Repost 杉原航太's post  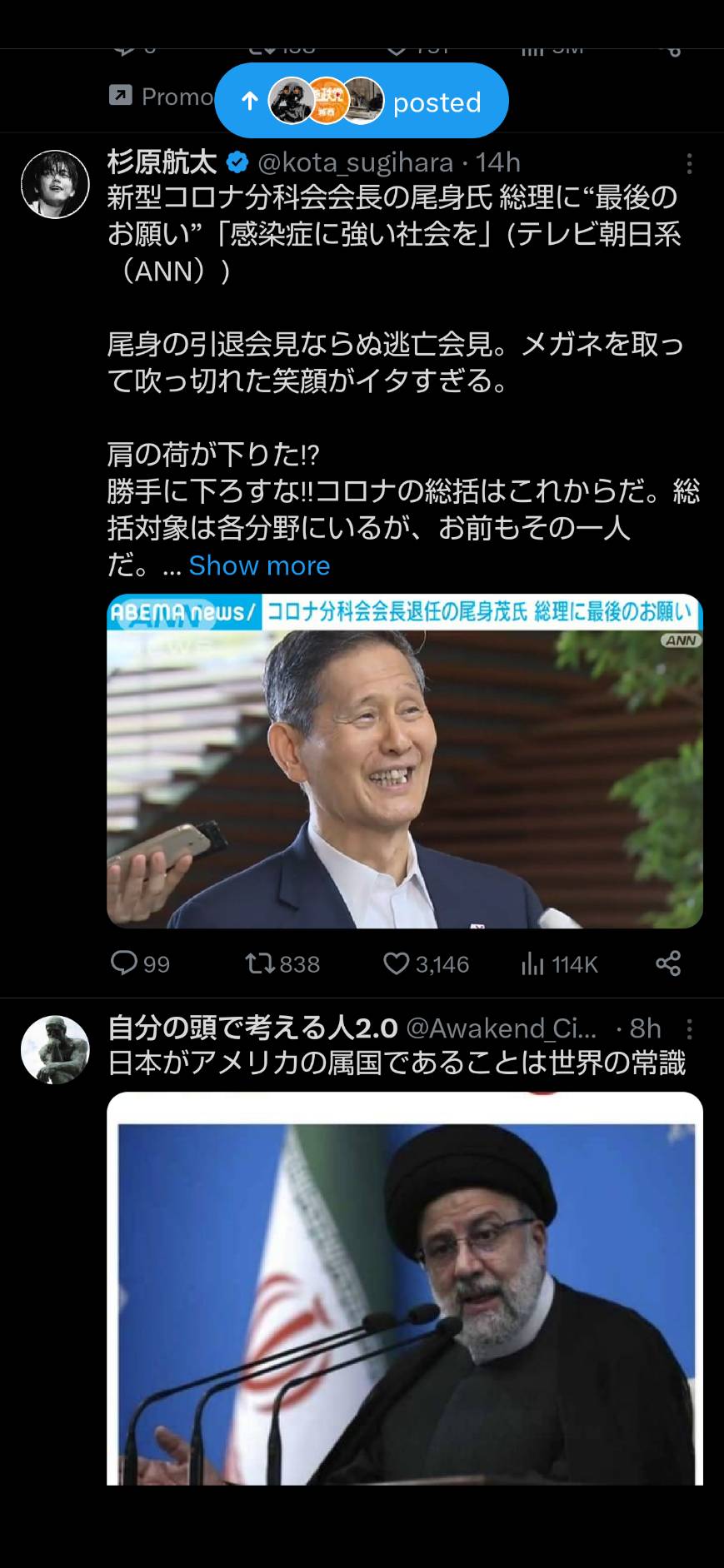(x=282, y=963)
